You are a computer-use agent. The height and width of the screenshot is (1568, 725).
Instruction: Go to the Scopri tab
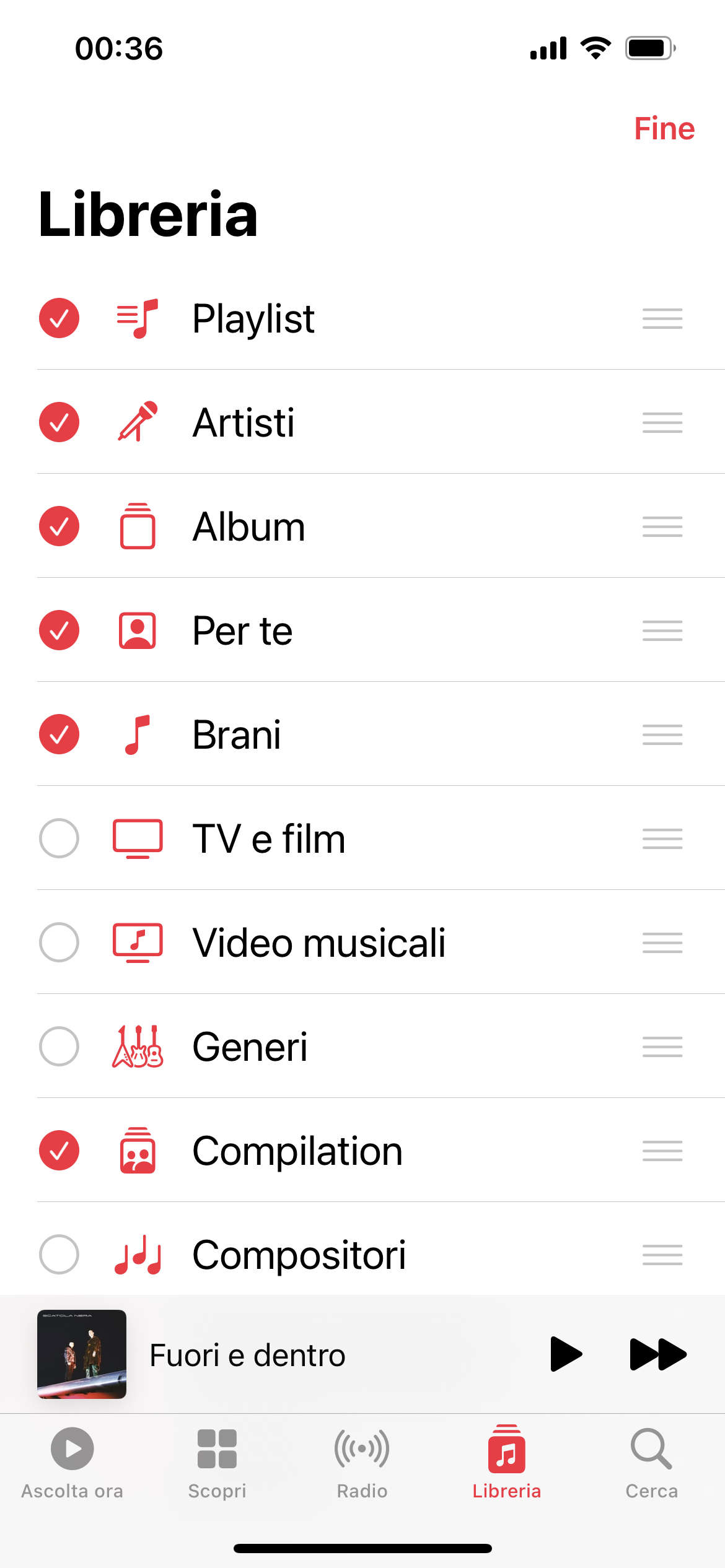tap(217, 1461)
